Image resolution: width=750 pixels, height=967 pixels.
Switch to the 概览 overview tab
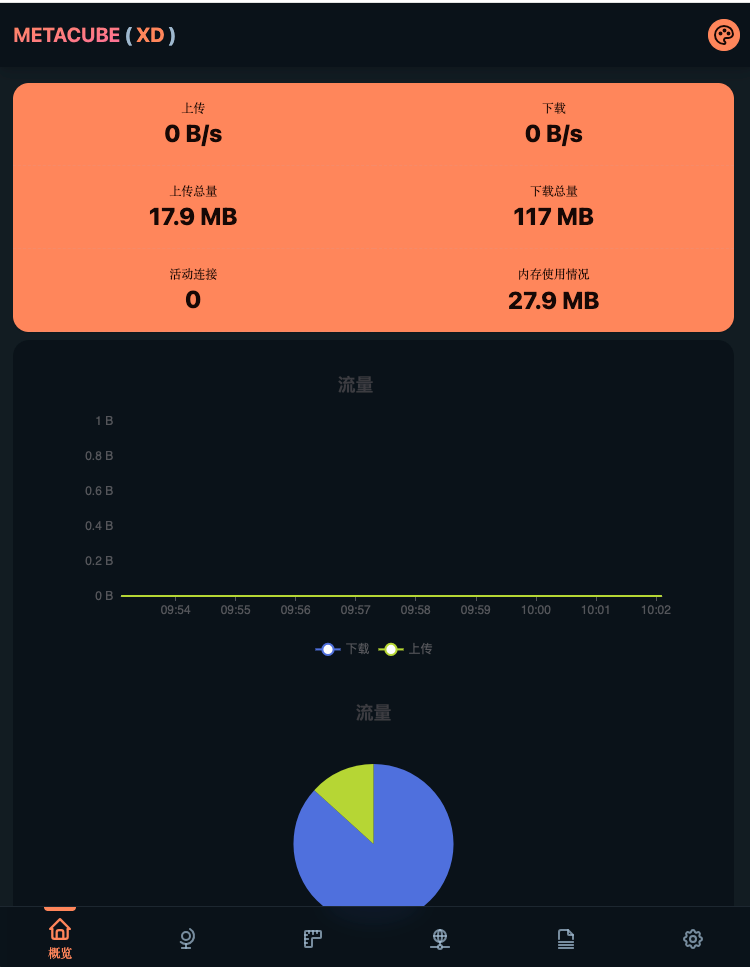(60, 938)
